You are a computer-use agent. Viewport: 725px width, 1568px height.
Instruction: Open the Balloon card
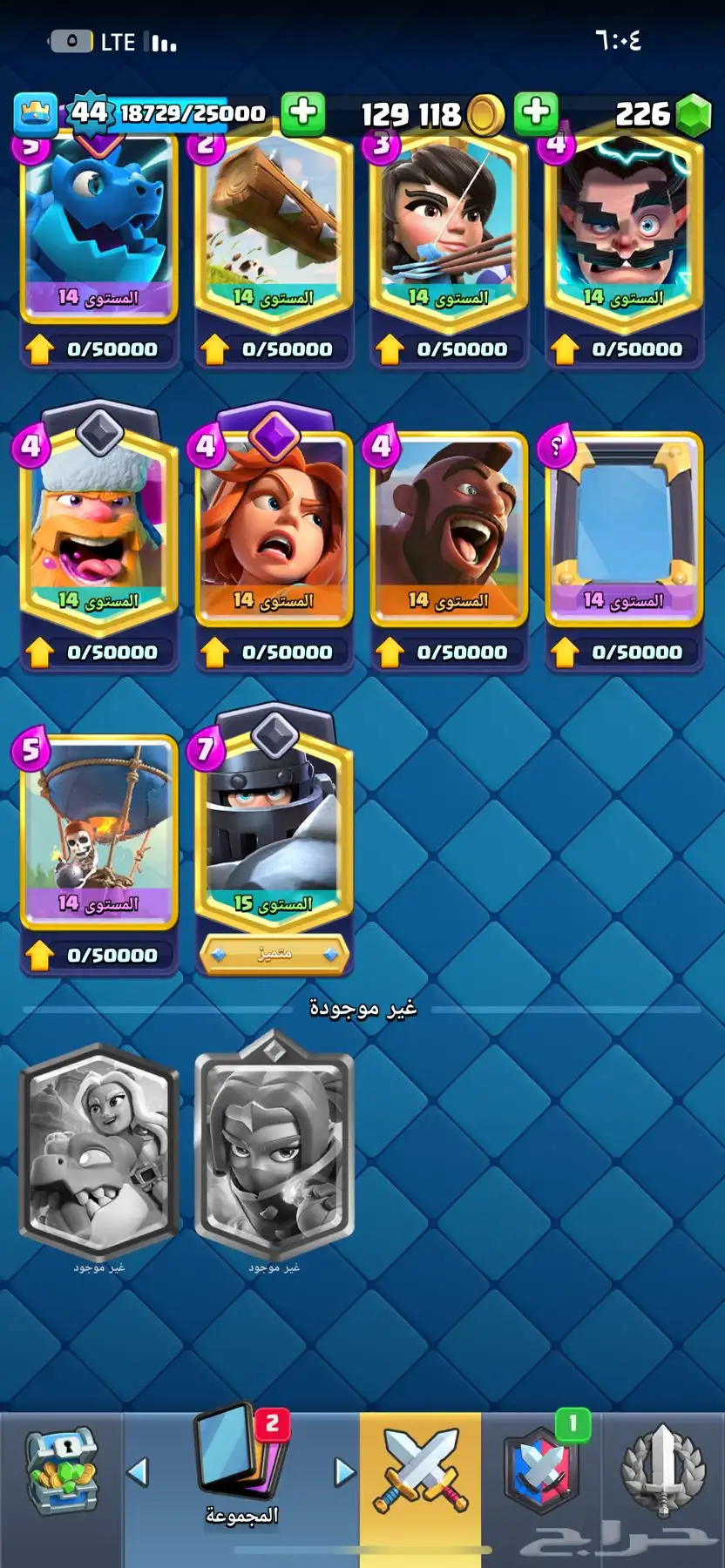(99, 828)
